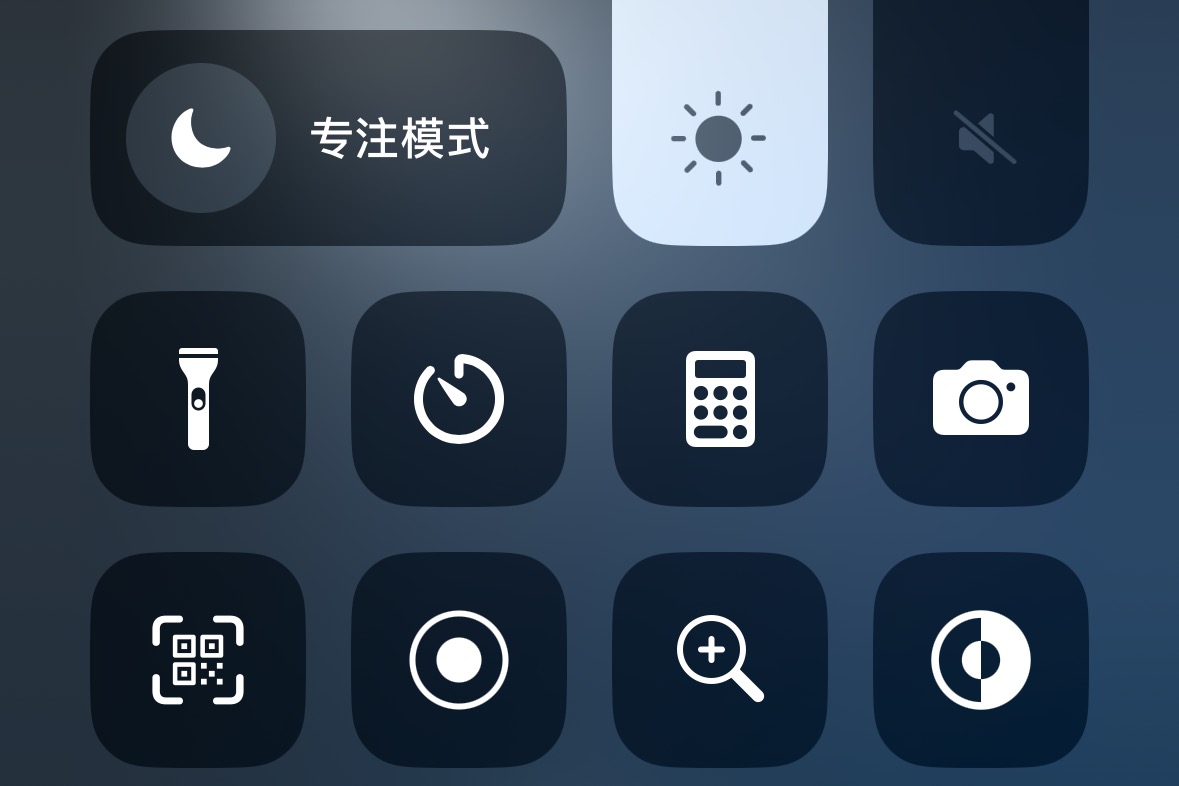The height and width of the screenshot is (786, 1179).
Task: Open the QR code scanner
Action: pyautogui.click(x=198, y=660)
